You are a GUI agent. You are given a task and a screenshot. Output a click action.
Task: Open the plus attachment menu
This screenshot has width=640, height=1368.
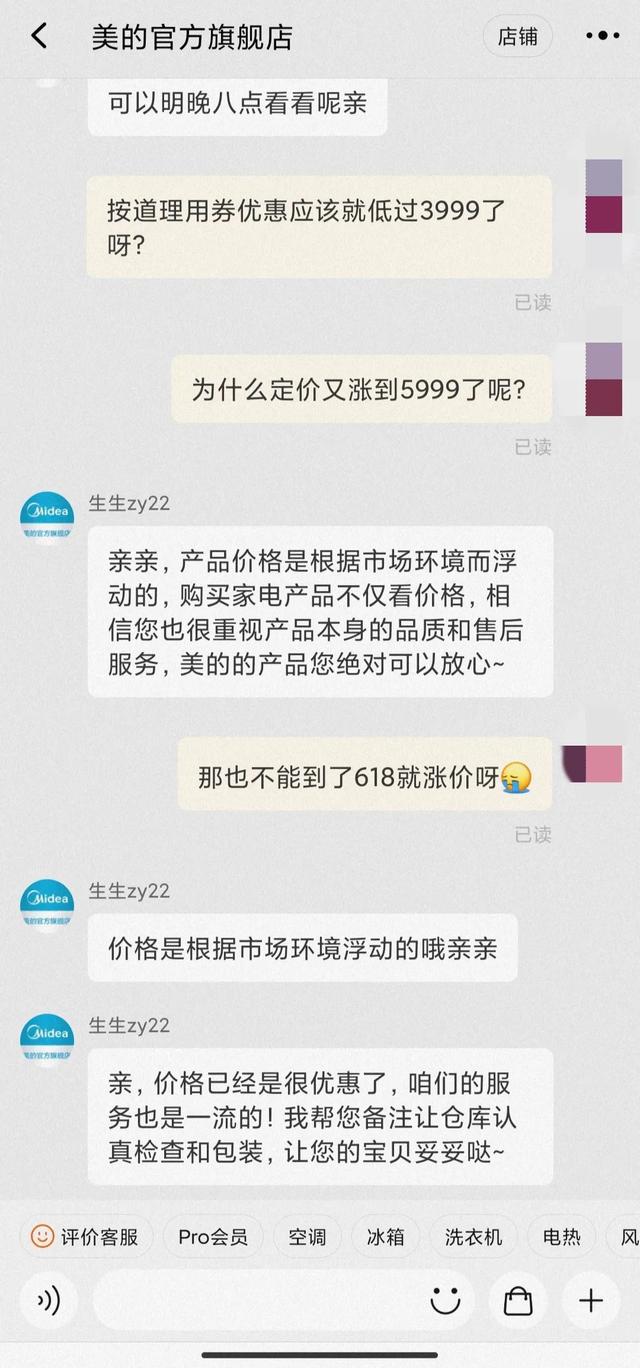[x=591, y=1300]
